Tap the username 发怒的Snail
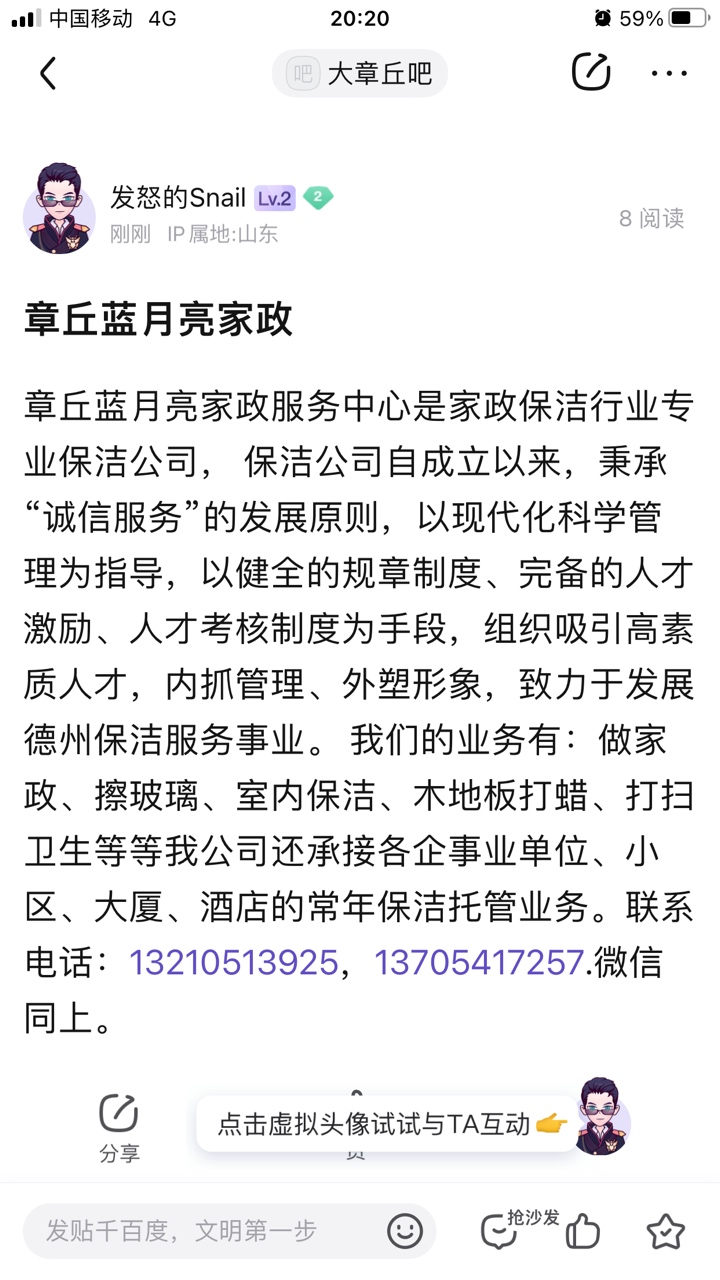 pos(178,198)
